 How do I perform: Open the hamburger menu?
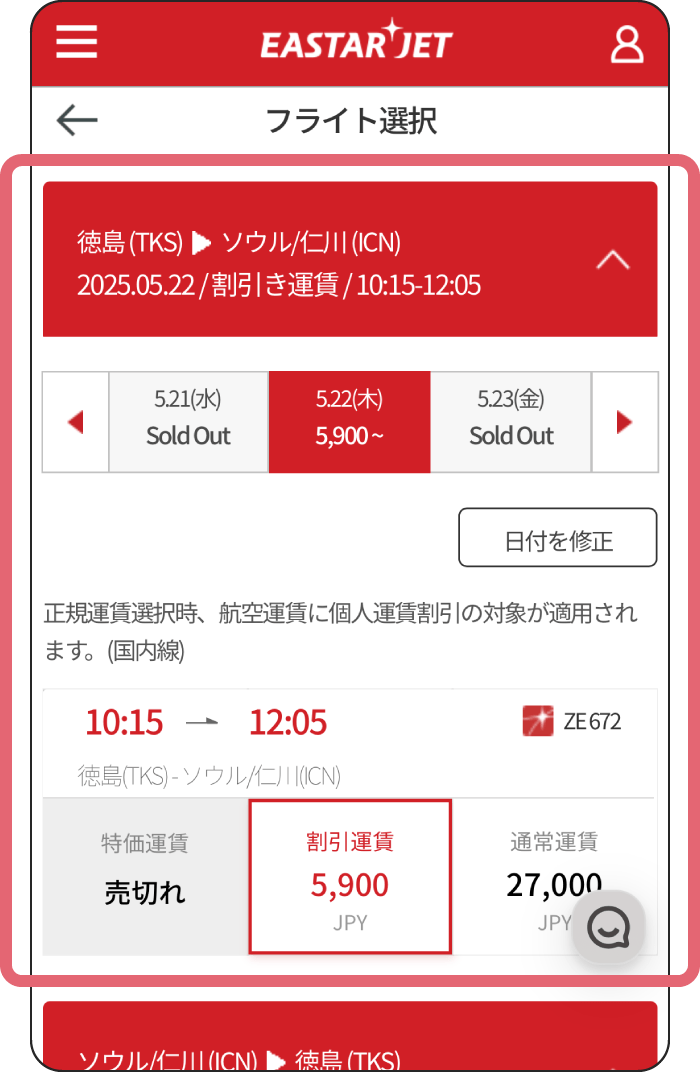tap(77, 42)
